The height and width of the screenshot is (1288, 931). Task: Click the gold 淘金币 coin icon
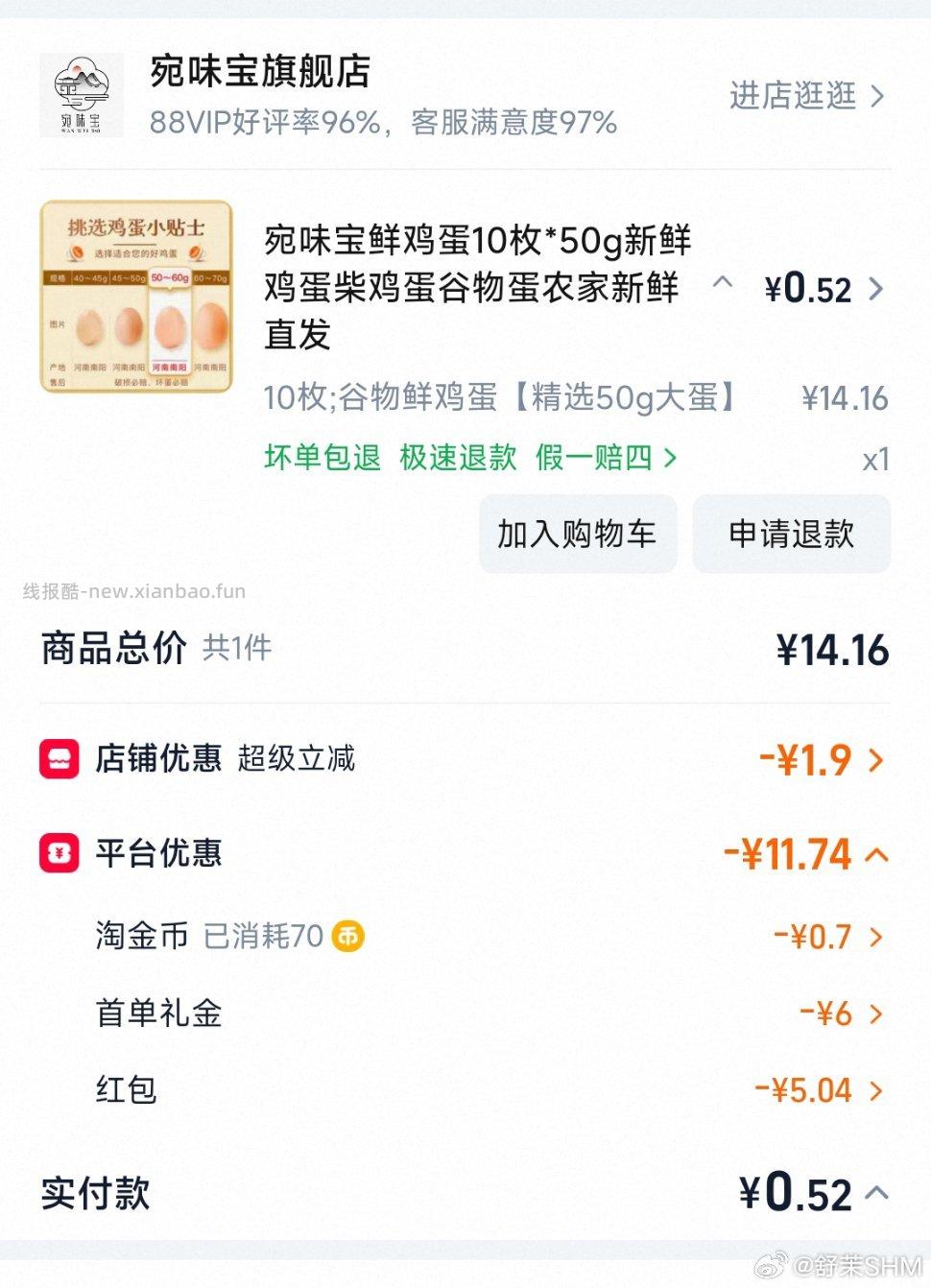(349, 936)
